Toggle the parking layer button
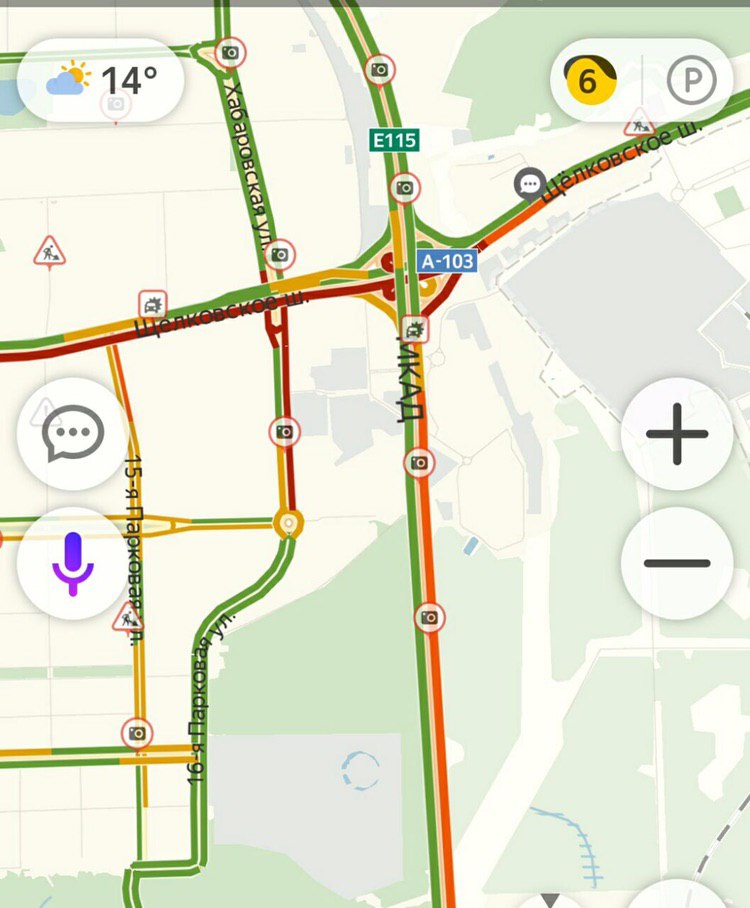The height and width of the screenshot is (908, 750). 692,81
